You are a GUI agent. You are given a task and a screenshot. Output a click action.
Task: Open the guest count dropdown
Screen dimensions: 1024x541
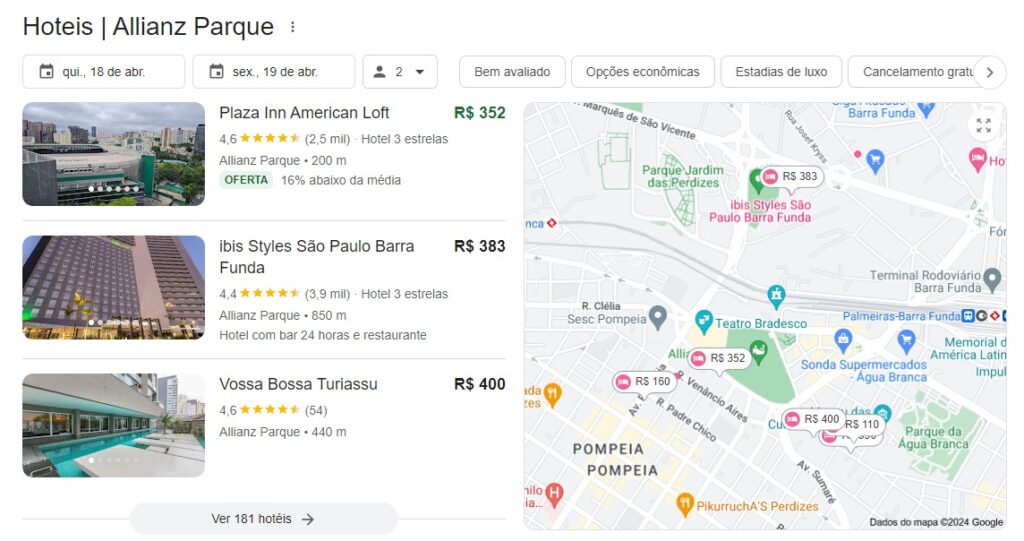click(399, 72)
